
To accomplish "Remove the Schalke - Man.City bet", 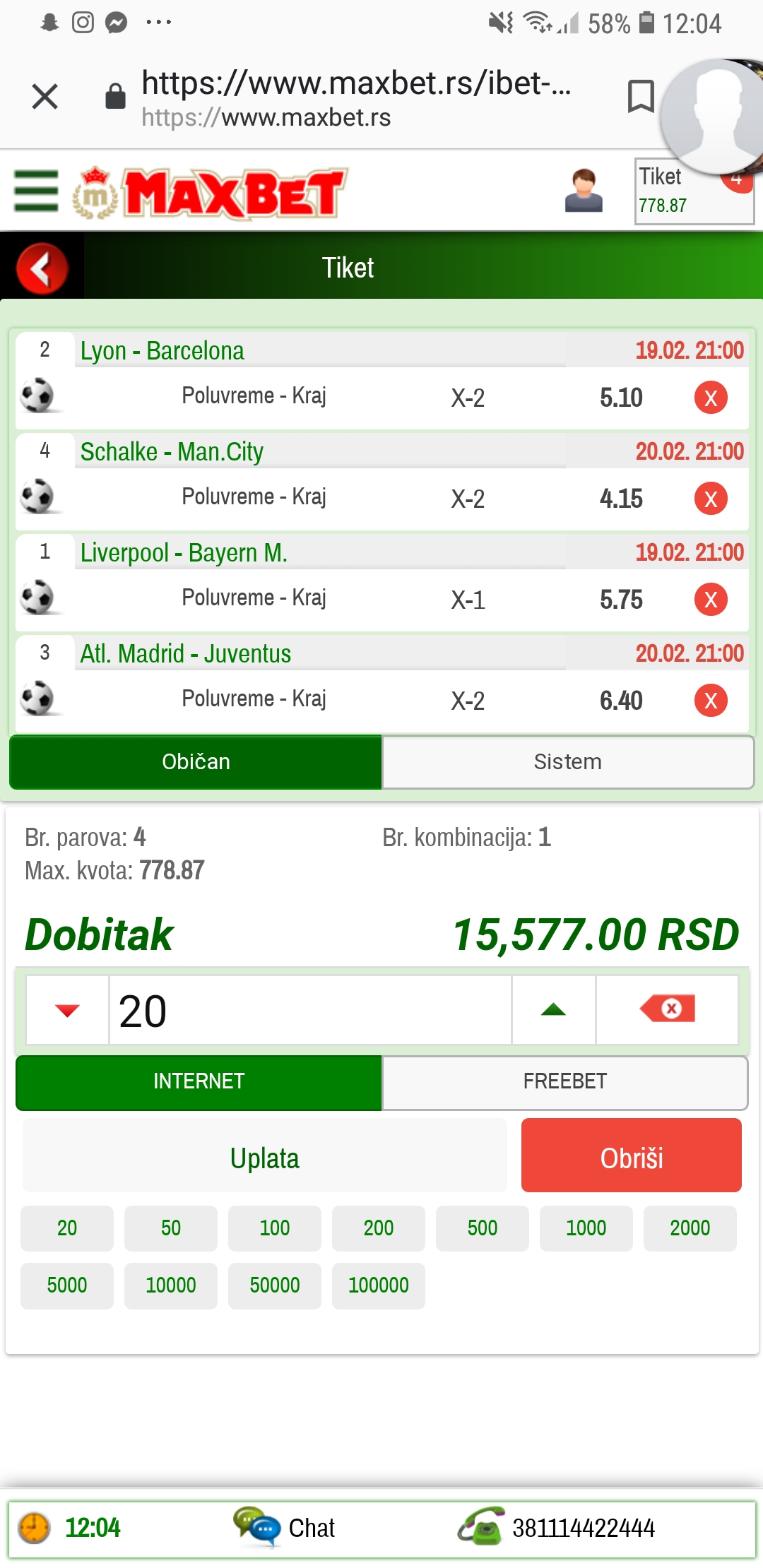I will pos(711,499).
